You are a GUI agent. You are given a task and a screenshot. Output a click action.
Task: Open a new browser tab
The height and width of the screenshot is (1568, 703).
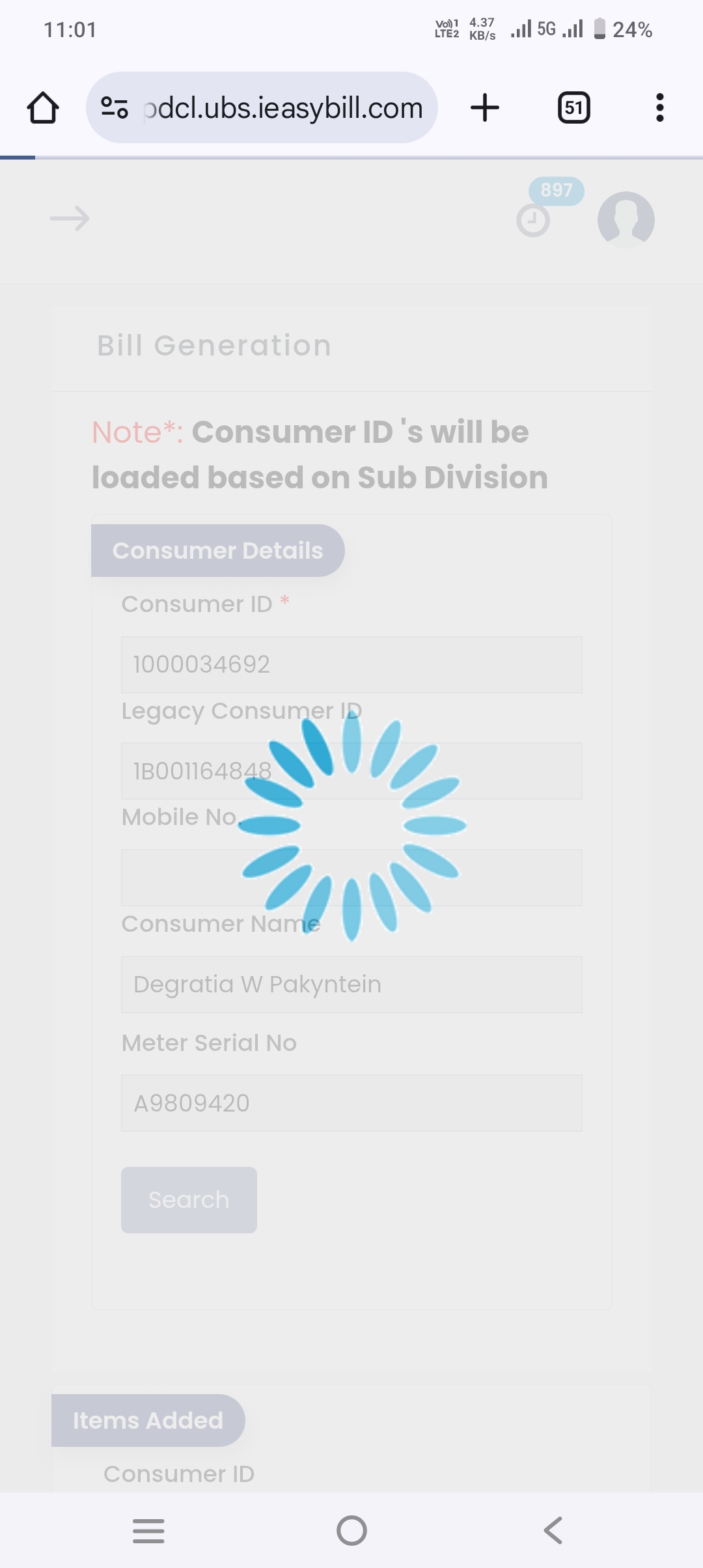click(x=485, y=107)
